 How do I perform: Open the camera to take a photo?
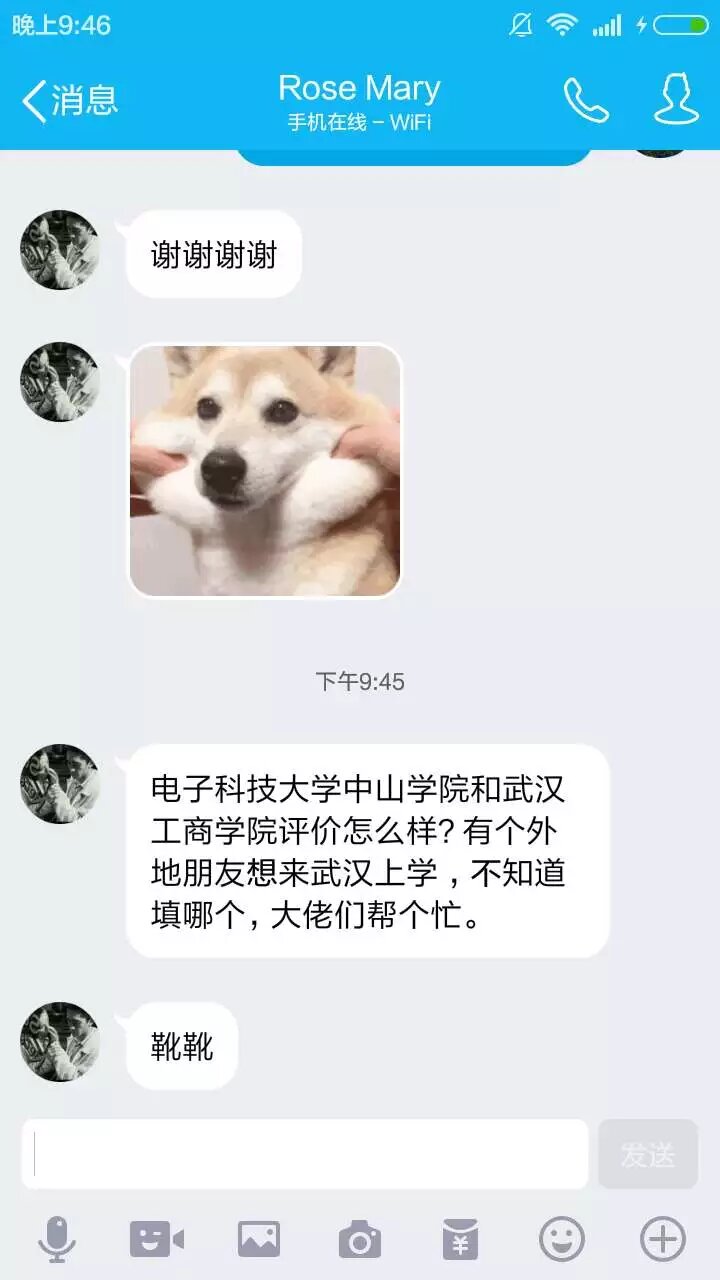360,1240
